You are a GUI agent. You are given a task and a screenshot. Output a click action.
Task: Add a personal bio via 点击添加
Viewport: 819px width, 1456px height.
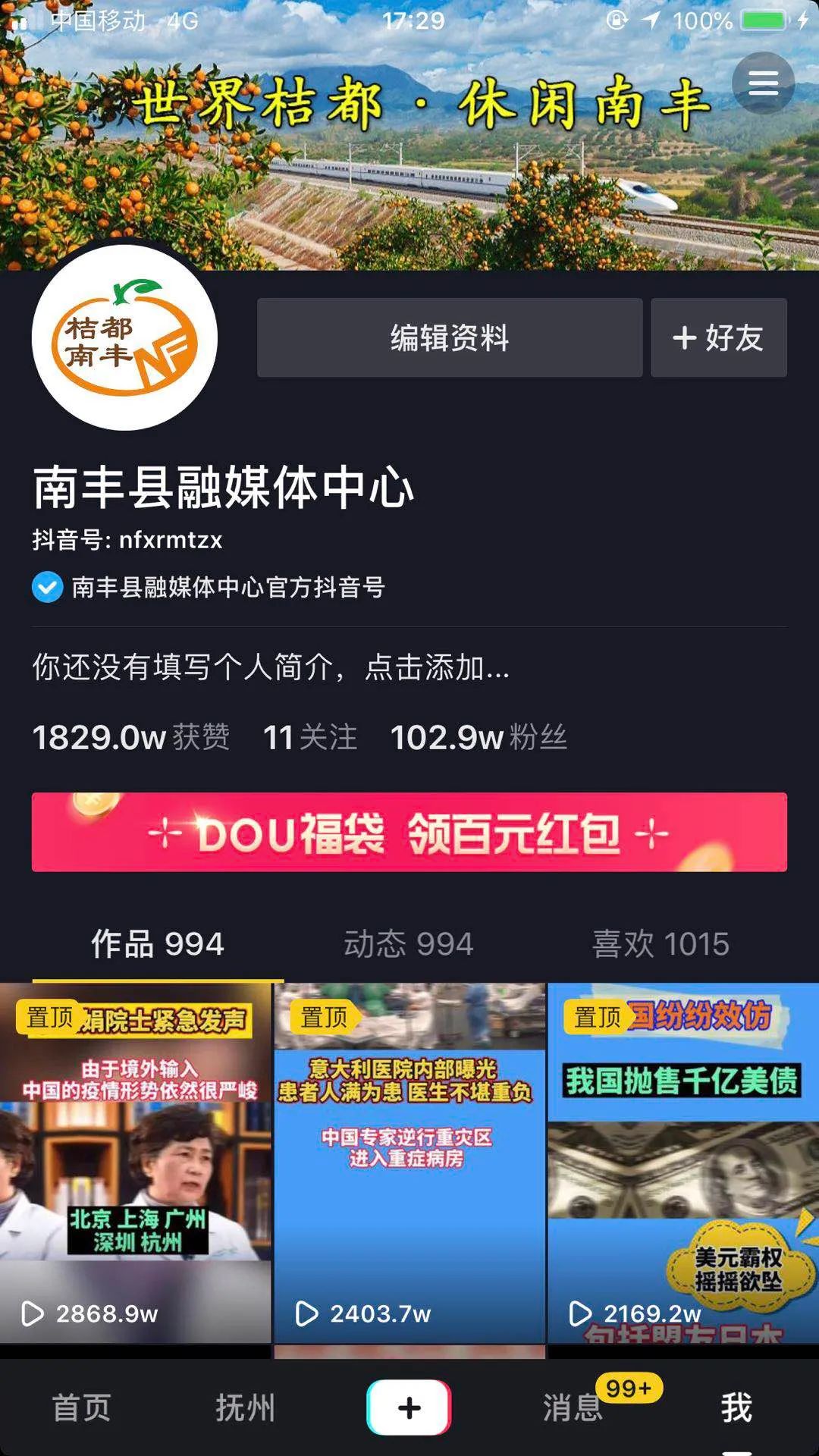point(271,667)
